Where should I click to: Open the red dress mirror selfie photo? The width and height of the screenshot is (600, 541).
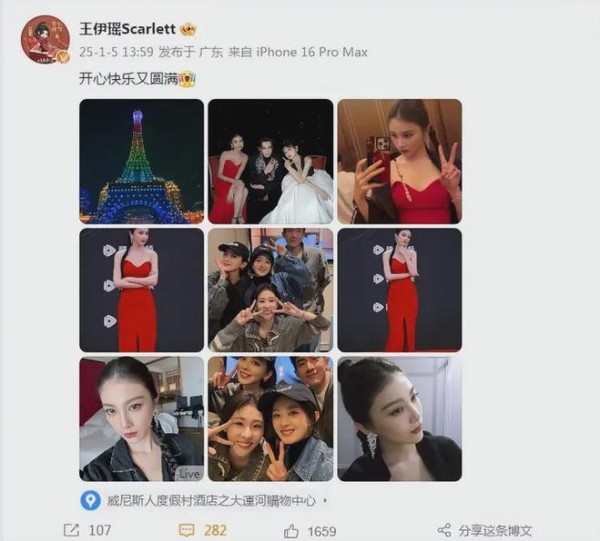[399, 161]
